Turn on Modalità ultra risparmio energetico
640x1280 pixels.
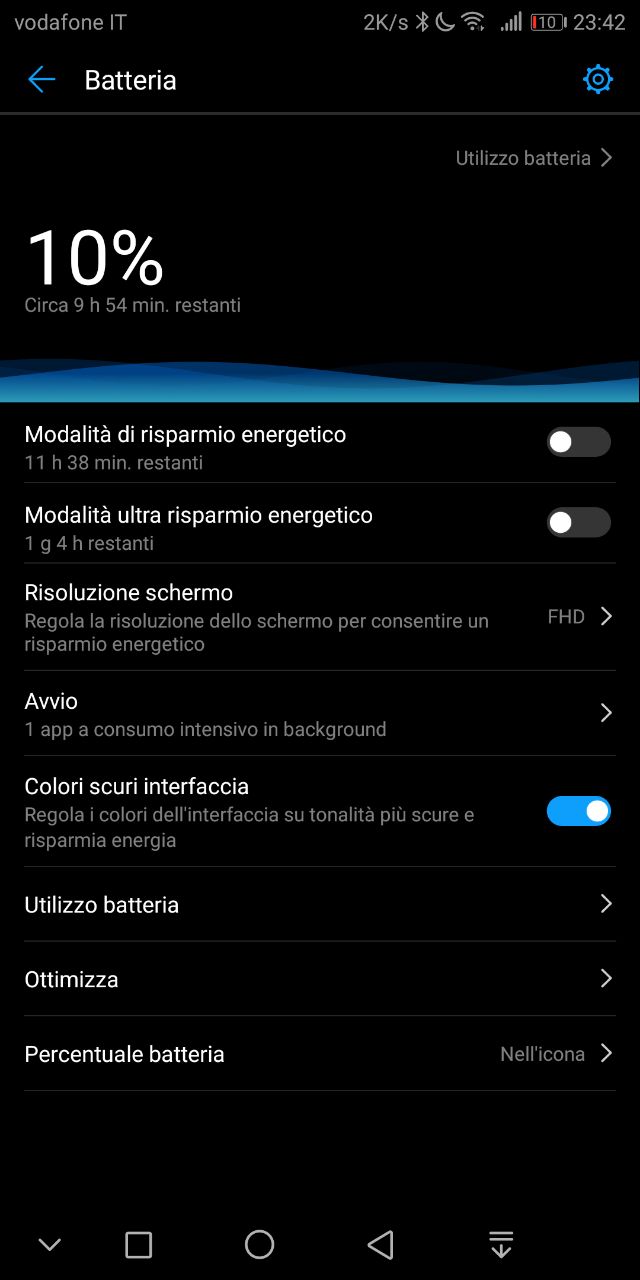[578, 522]
